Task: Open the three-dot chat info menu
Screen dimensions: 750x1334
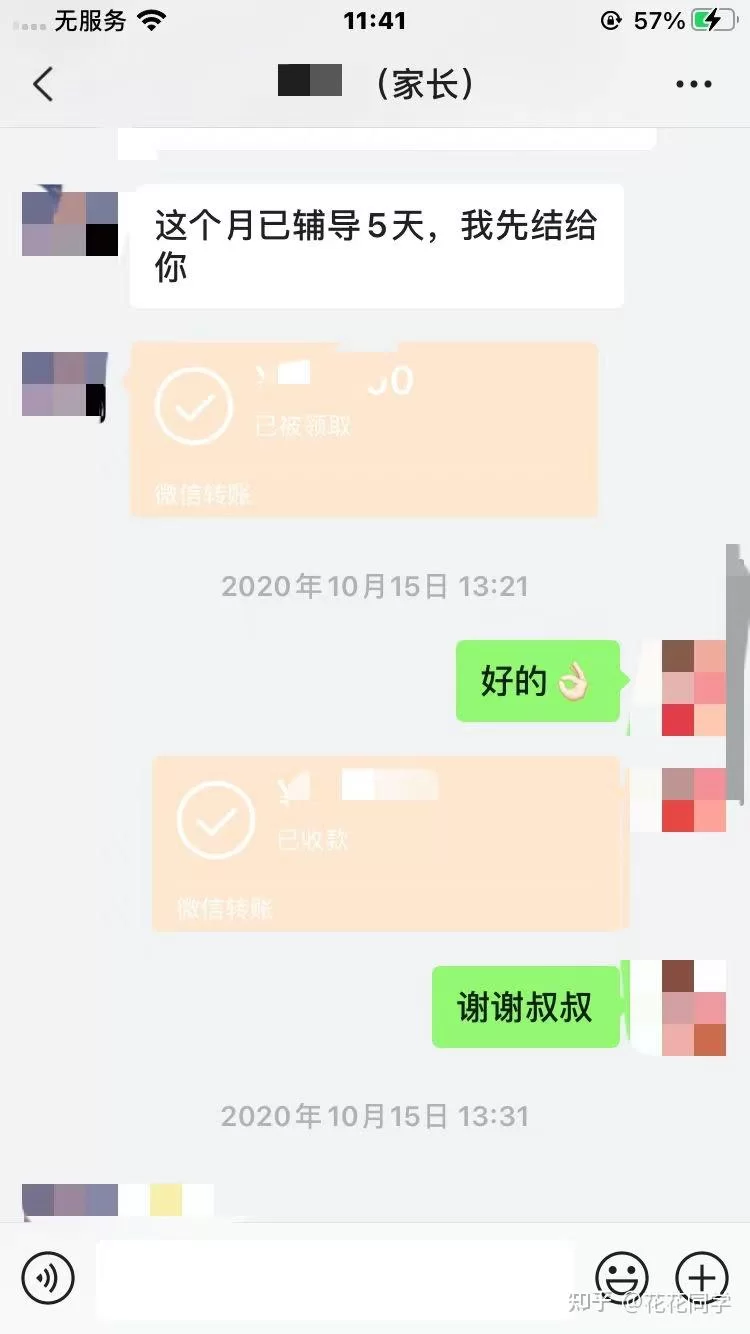Action: pyautogui.click(x=693, y=85)
